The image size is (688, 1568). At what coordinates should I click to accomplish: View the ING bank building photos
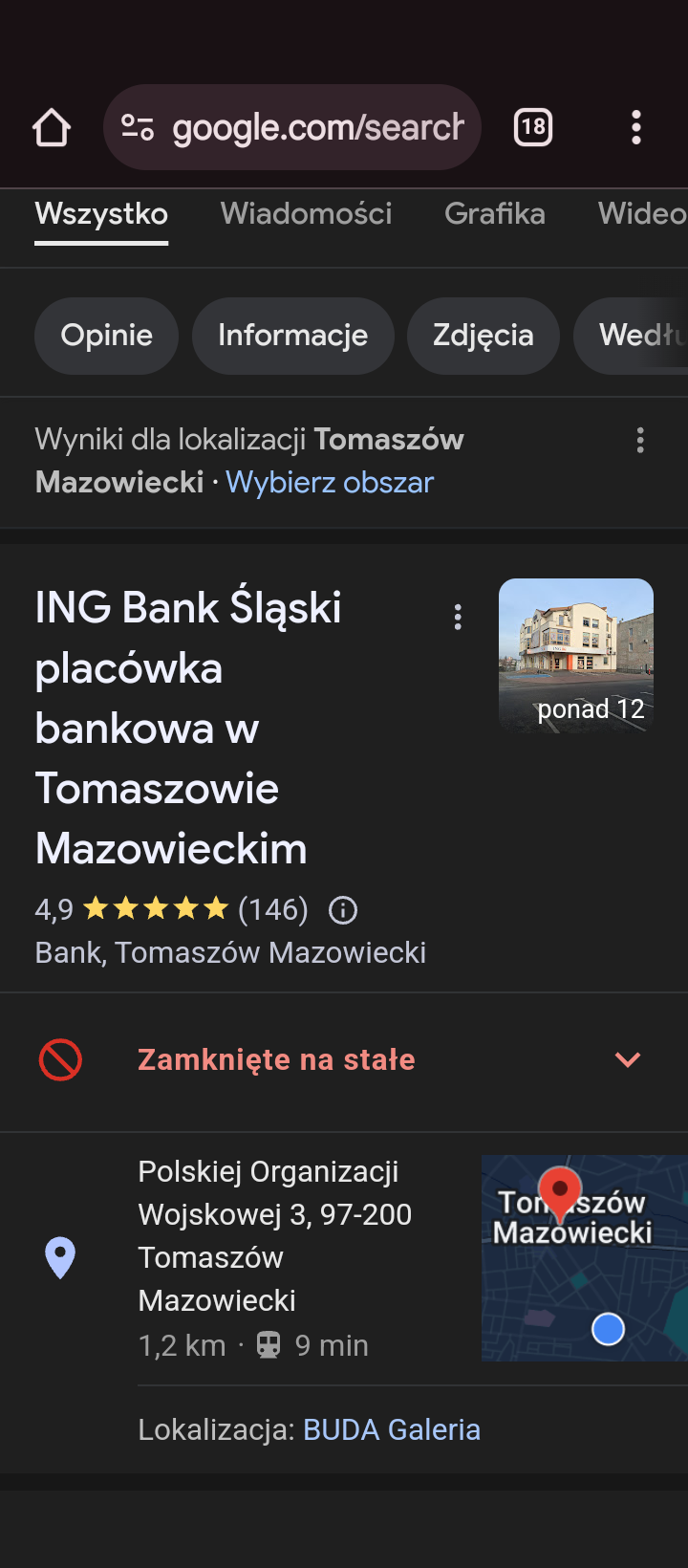coord(576,656)
